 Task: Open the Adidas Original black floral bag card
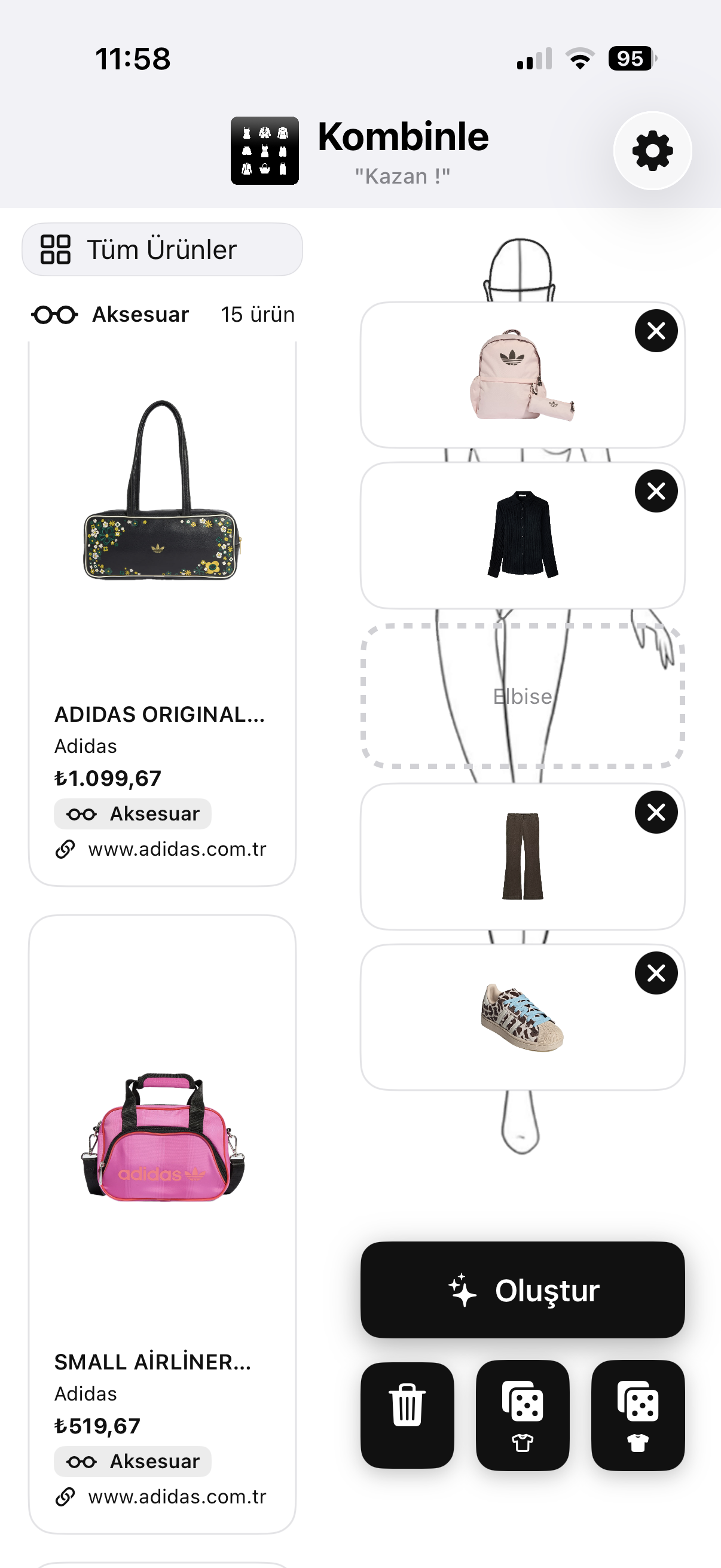click(161, 548)
